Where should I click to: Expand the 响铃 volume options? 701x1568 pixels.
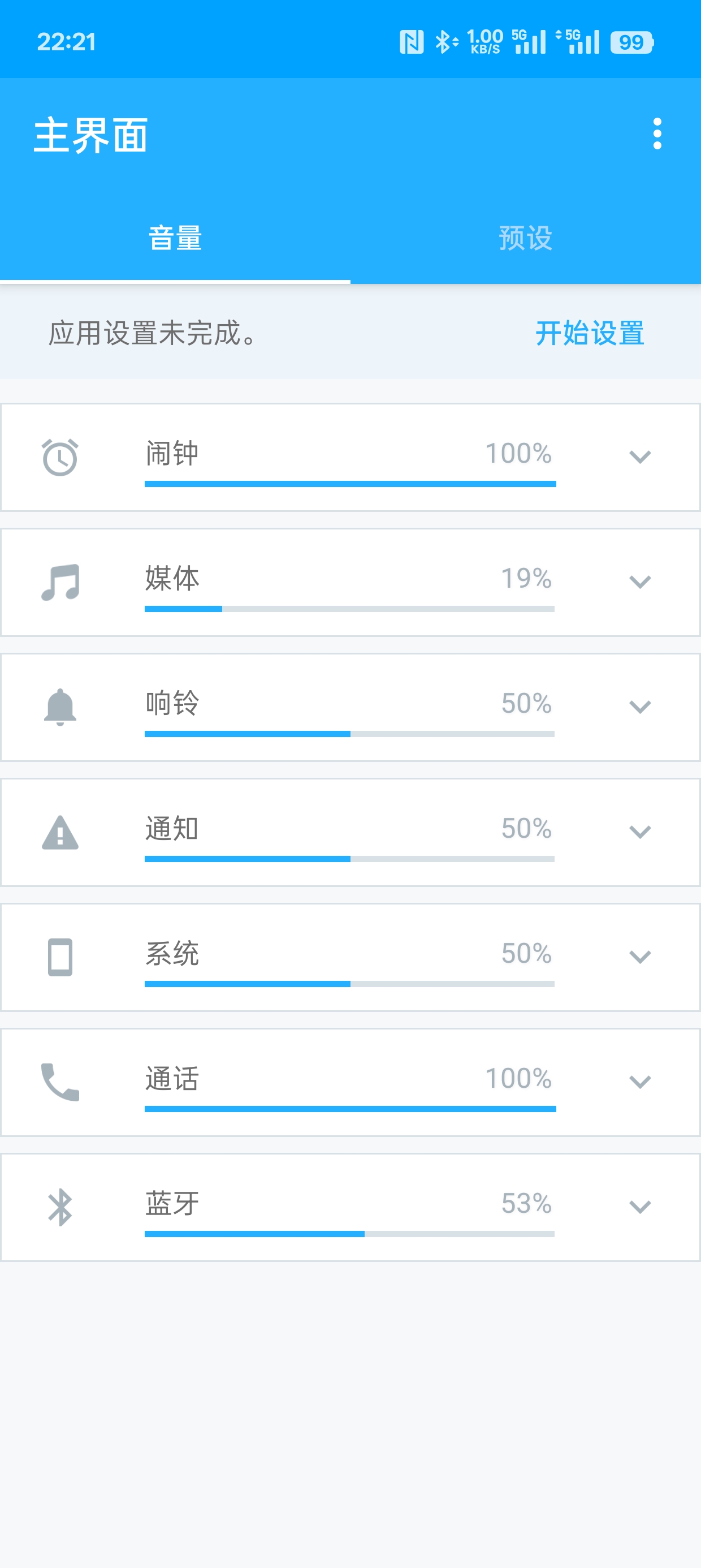coord(639,707)
